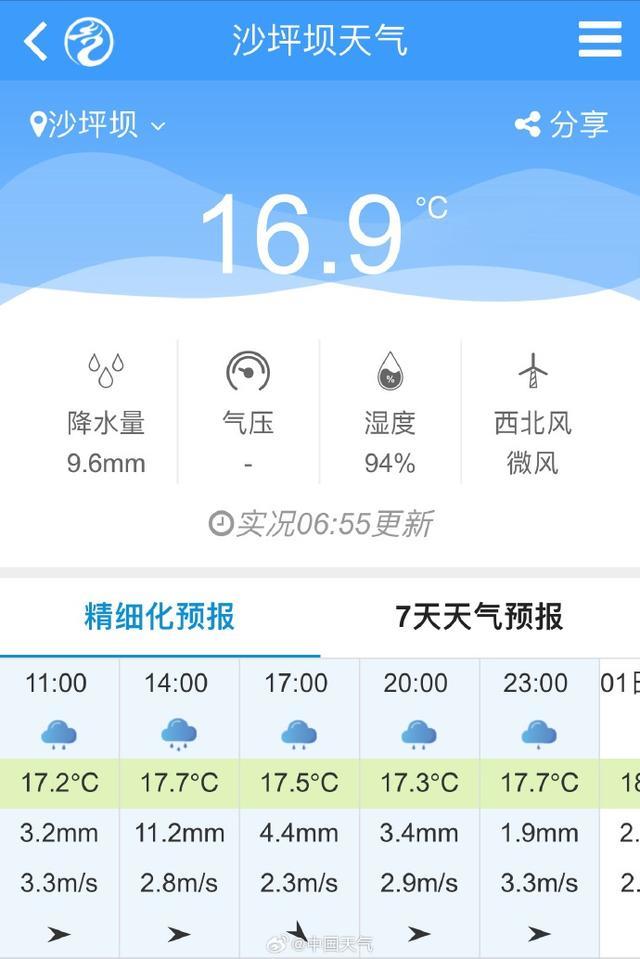Open the hamburger menu
The image size is (640, 959).
[600, 40]
